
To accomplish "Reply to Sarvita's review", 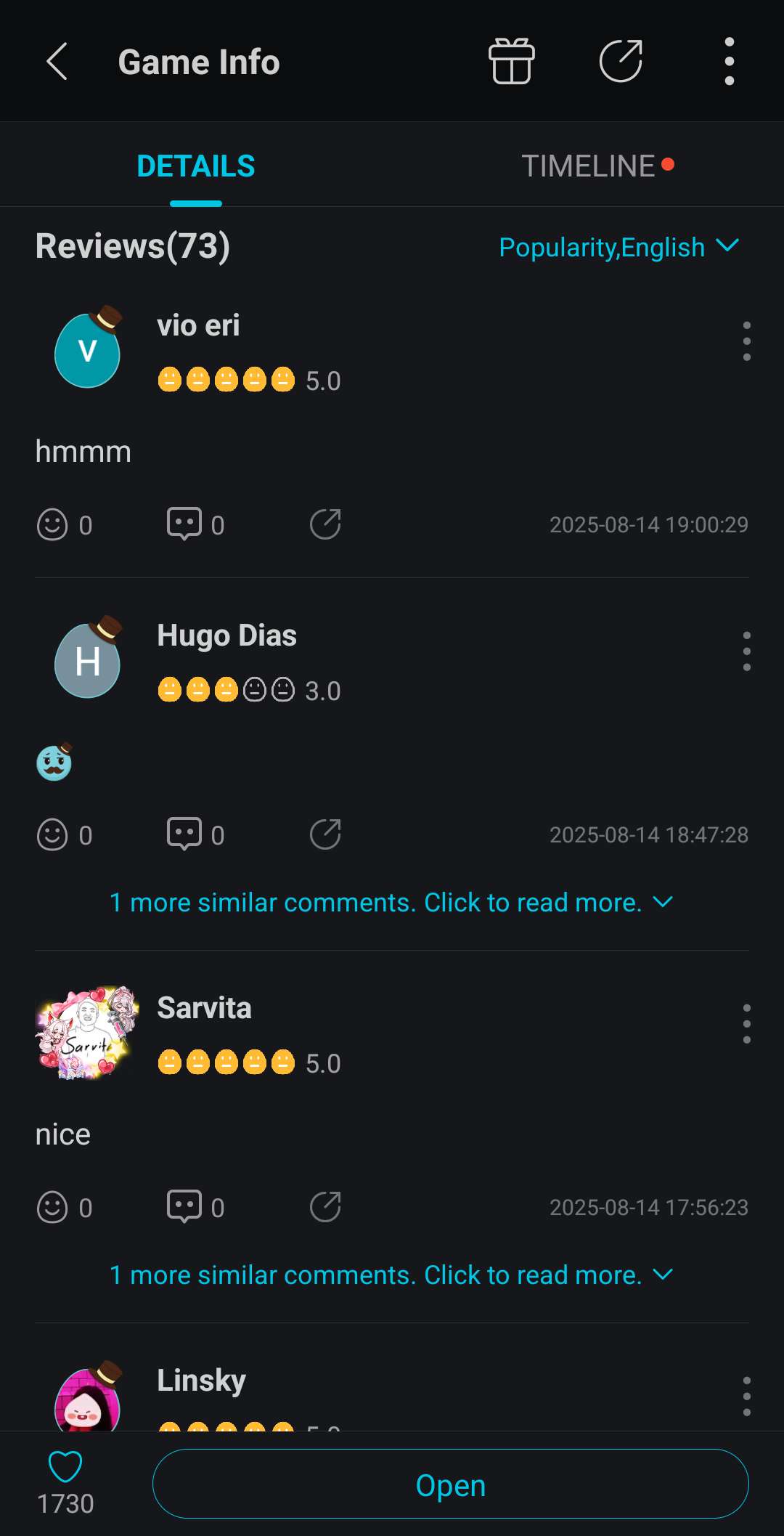I will 184,1207.
